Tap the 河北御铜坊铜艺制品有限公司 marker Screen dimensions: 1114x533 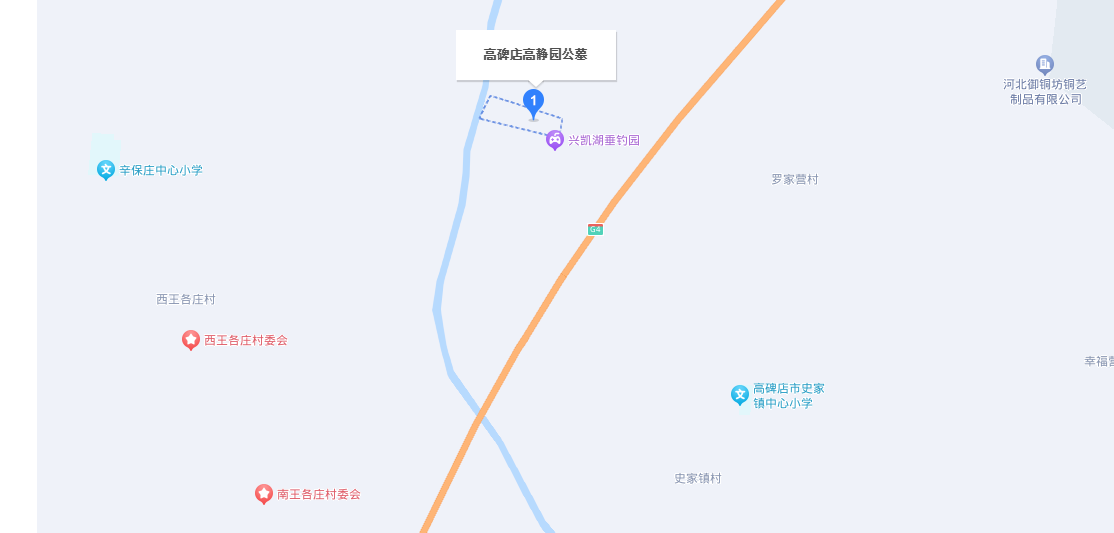pos(1044,65)
